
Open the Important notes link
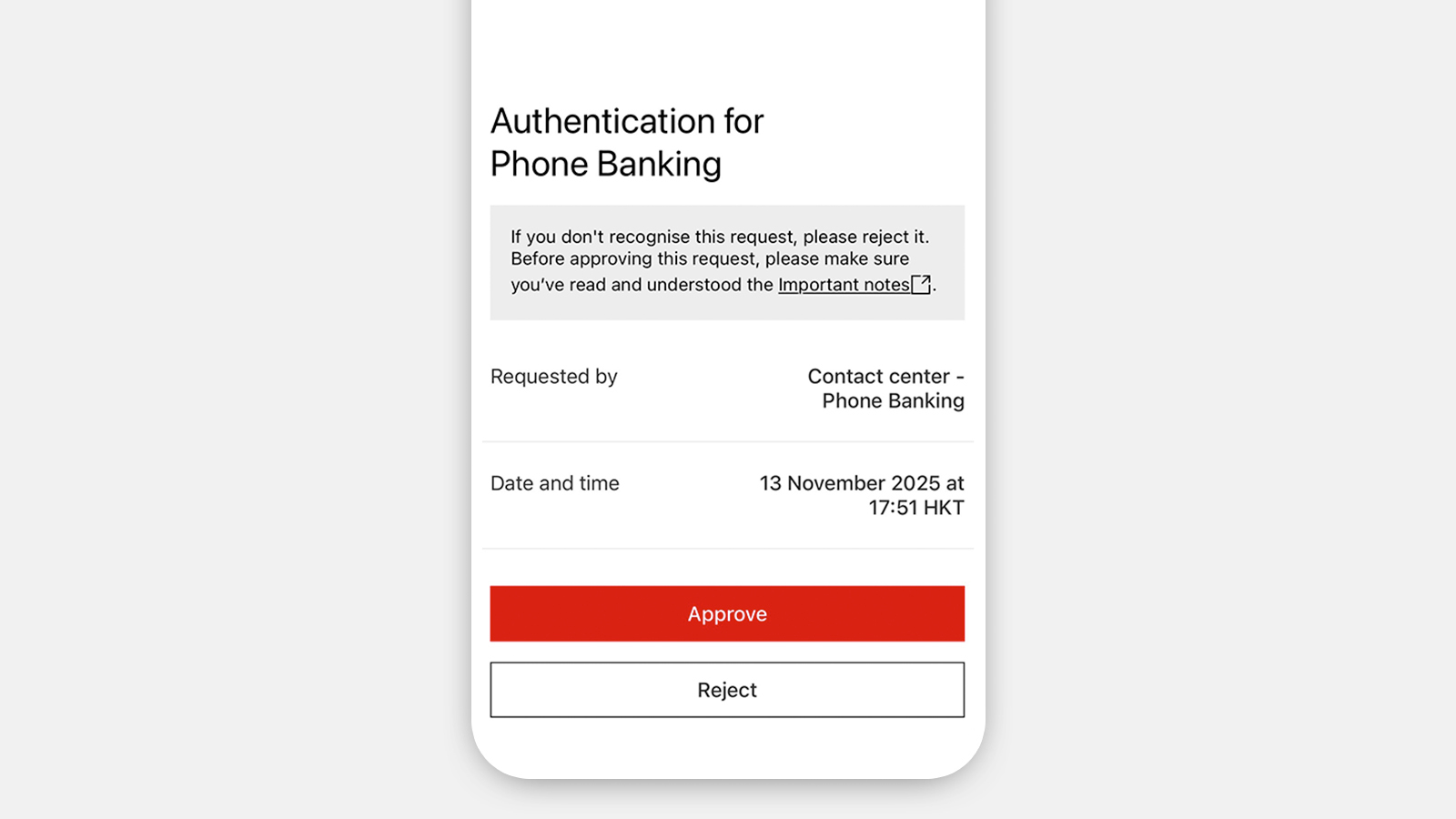pos(844,285)
